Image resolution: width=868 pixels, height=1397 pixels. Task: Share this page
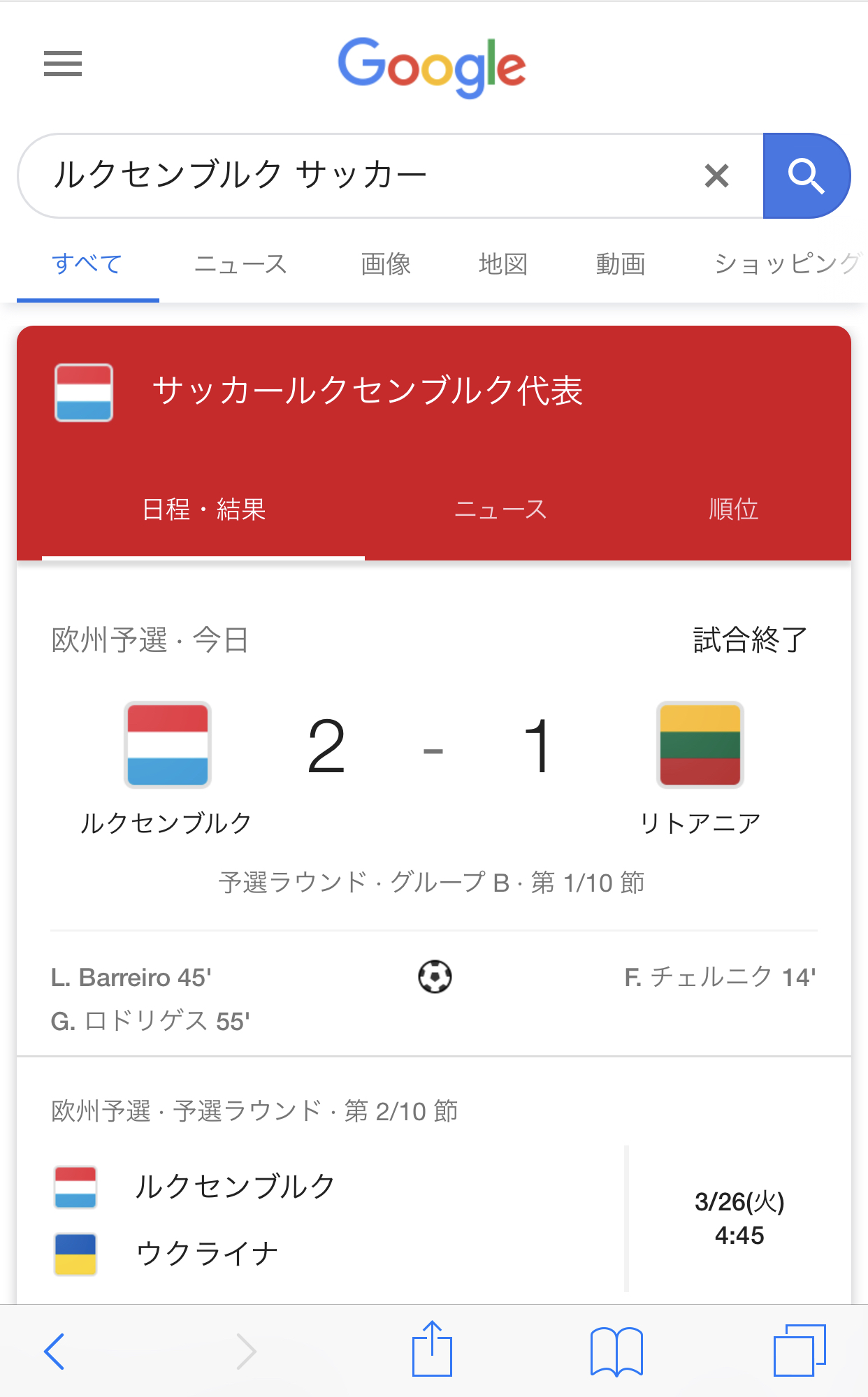click(x=433, y=1349)
